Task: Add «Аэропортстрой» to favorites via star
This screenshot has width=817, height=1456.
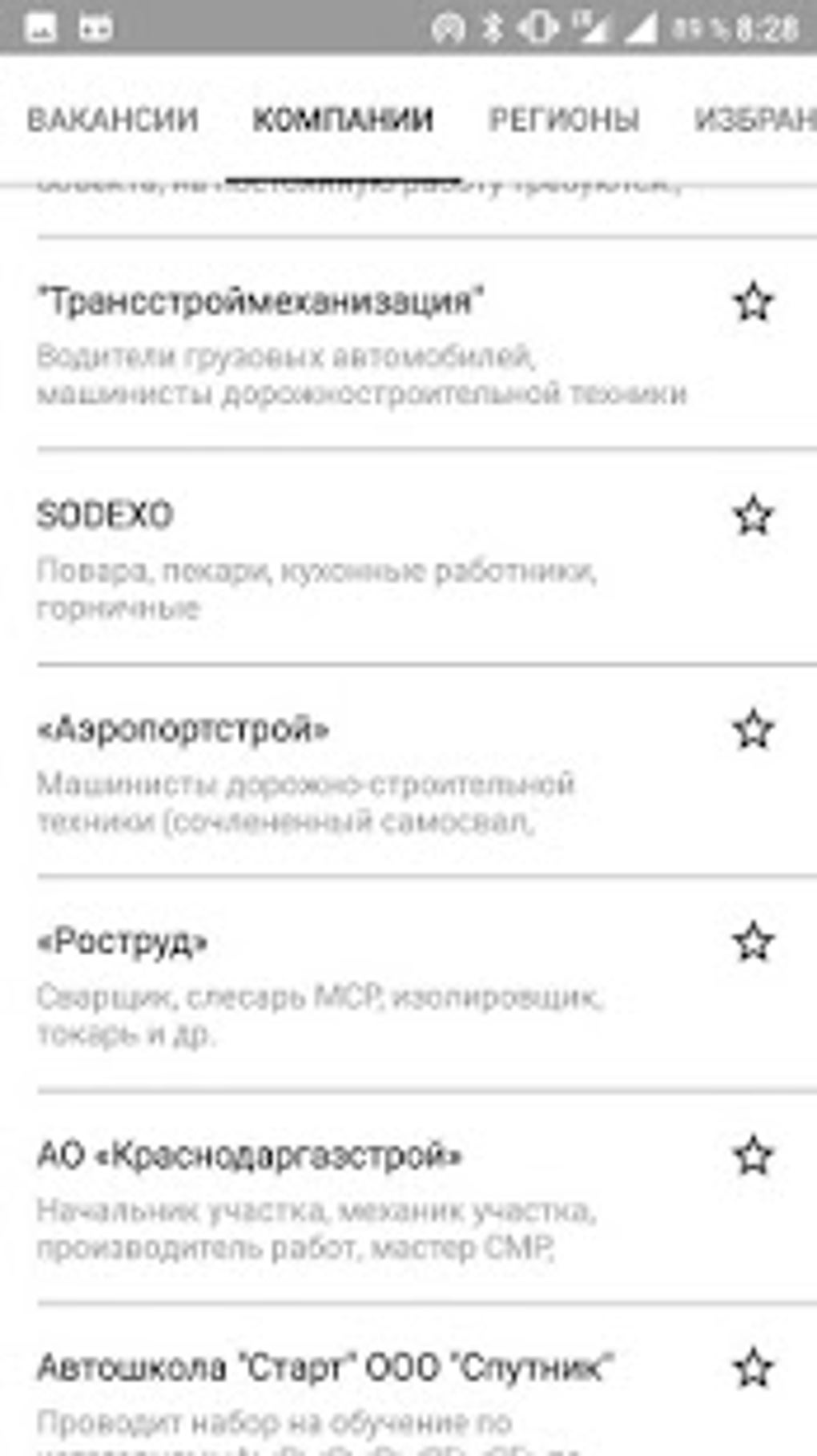Action: [753, 729]
